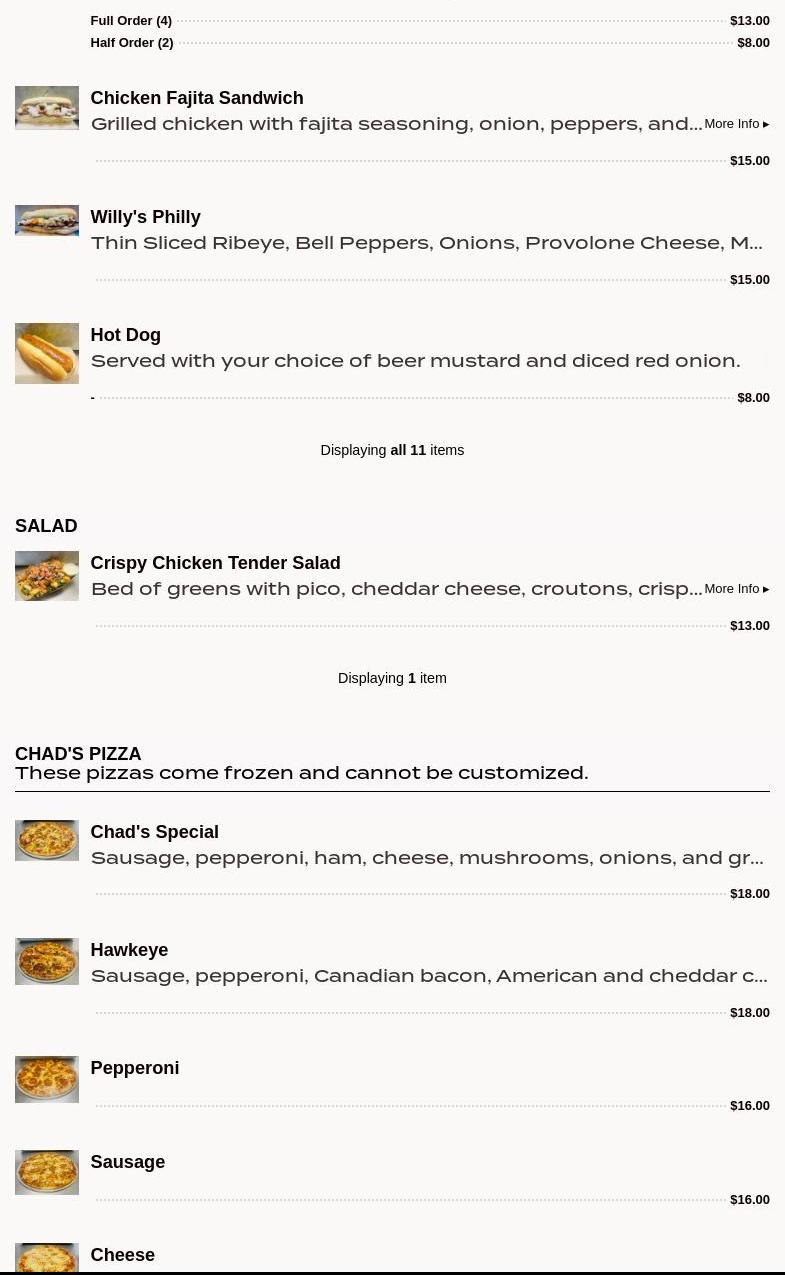Image resolution: width=785 pixels, height=1275 pixels.
Task: View the Crispy Chicken Tender Salad item
Action: (215, 563)
